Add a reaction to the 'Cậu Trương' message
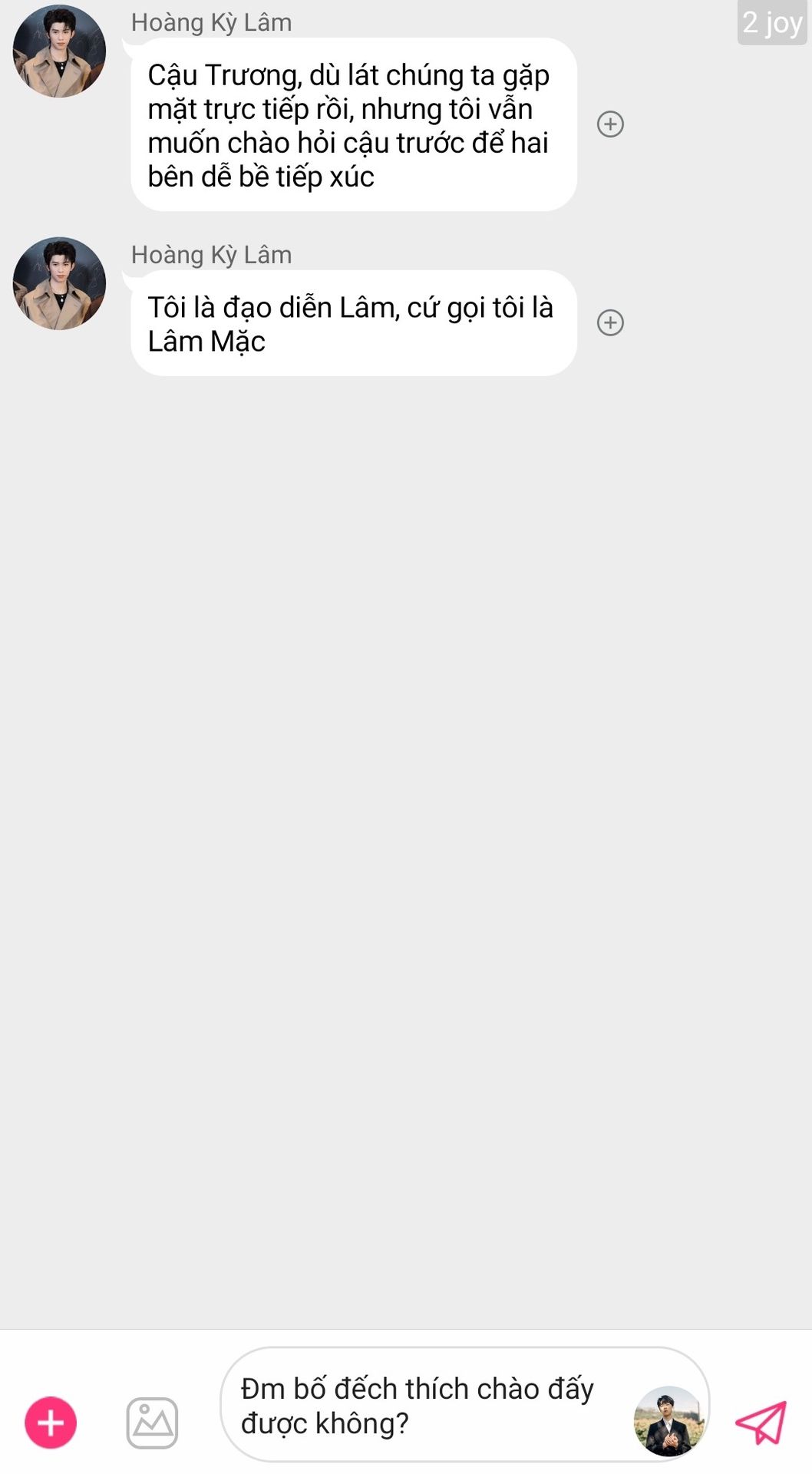Viewport: 812px width, 1474px height. pyautogui.click(x=610, y=124)
